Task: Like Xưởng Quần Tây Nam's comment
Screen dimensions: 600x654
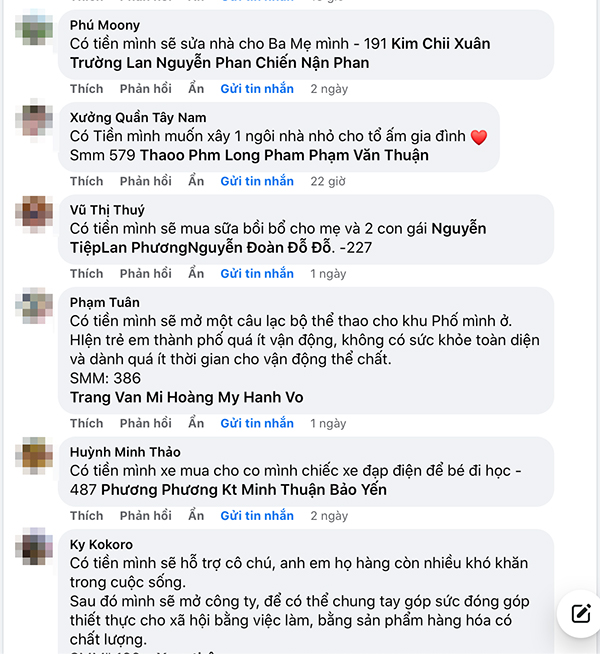Action: click(x=86, y=181)
